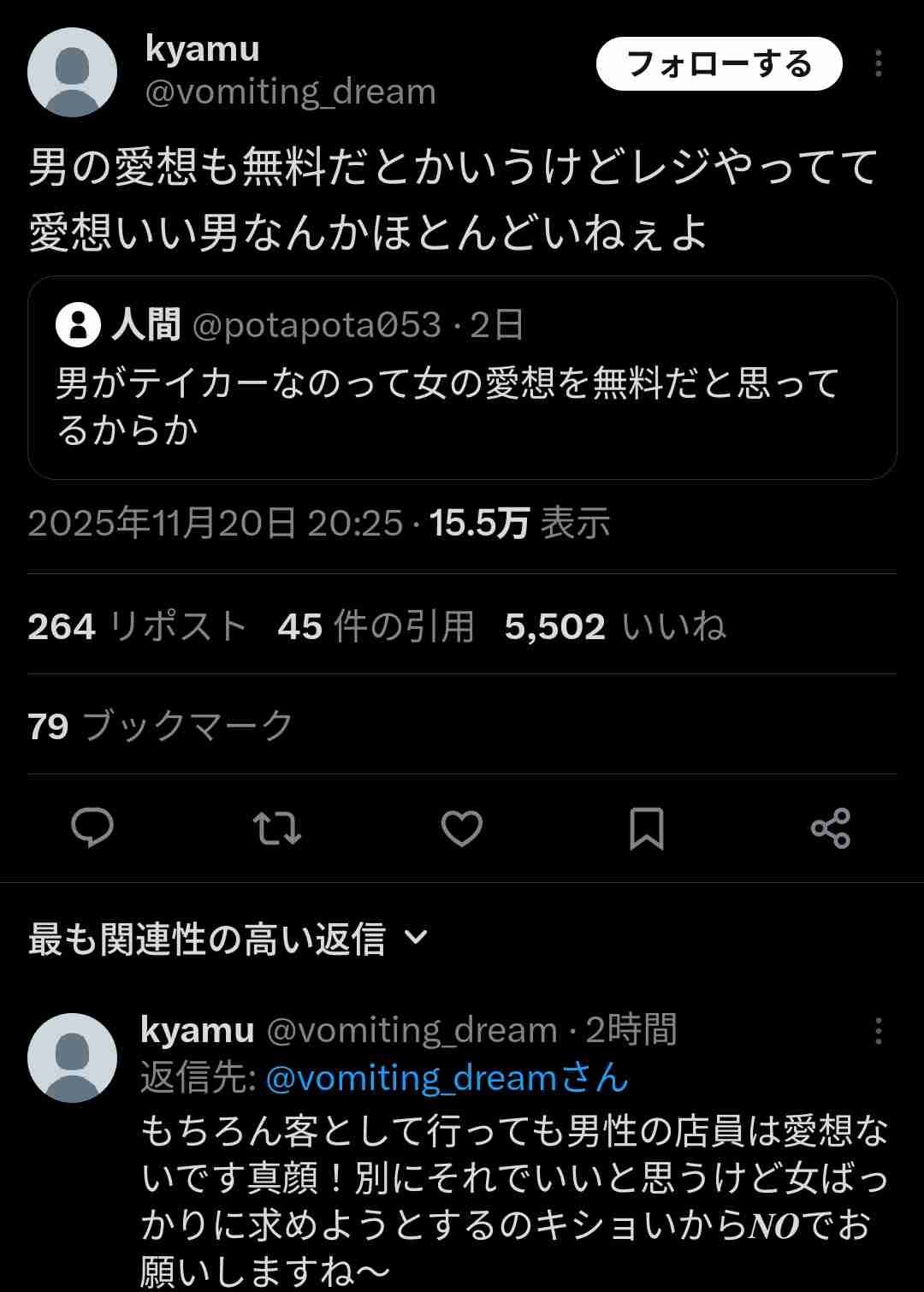Viewport: 924px width, 1292px height.
Task: Repost the main post
Action: pyautogui.click(x=277, y=827)
